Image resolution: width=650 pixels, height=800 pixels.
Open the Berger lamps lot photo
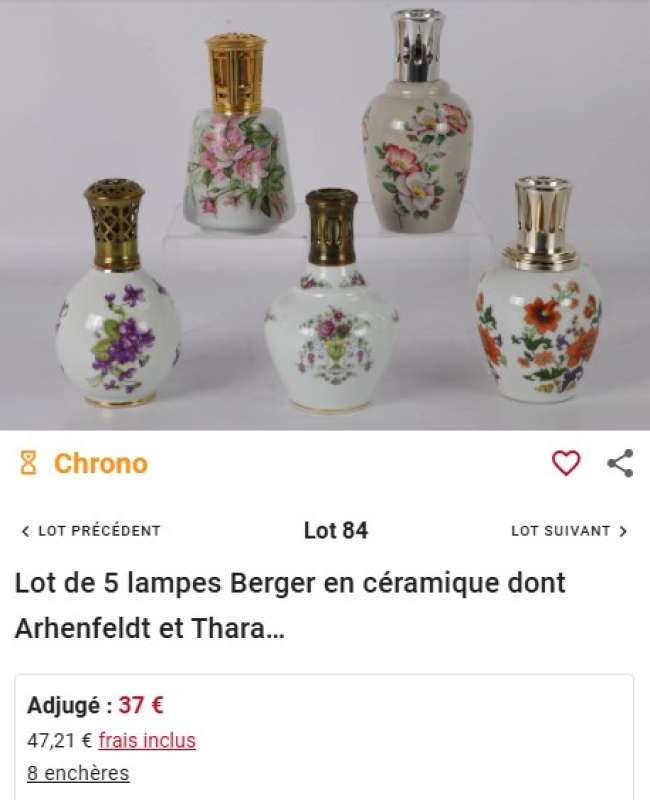(325, 215)
